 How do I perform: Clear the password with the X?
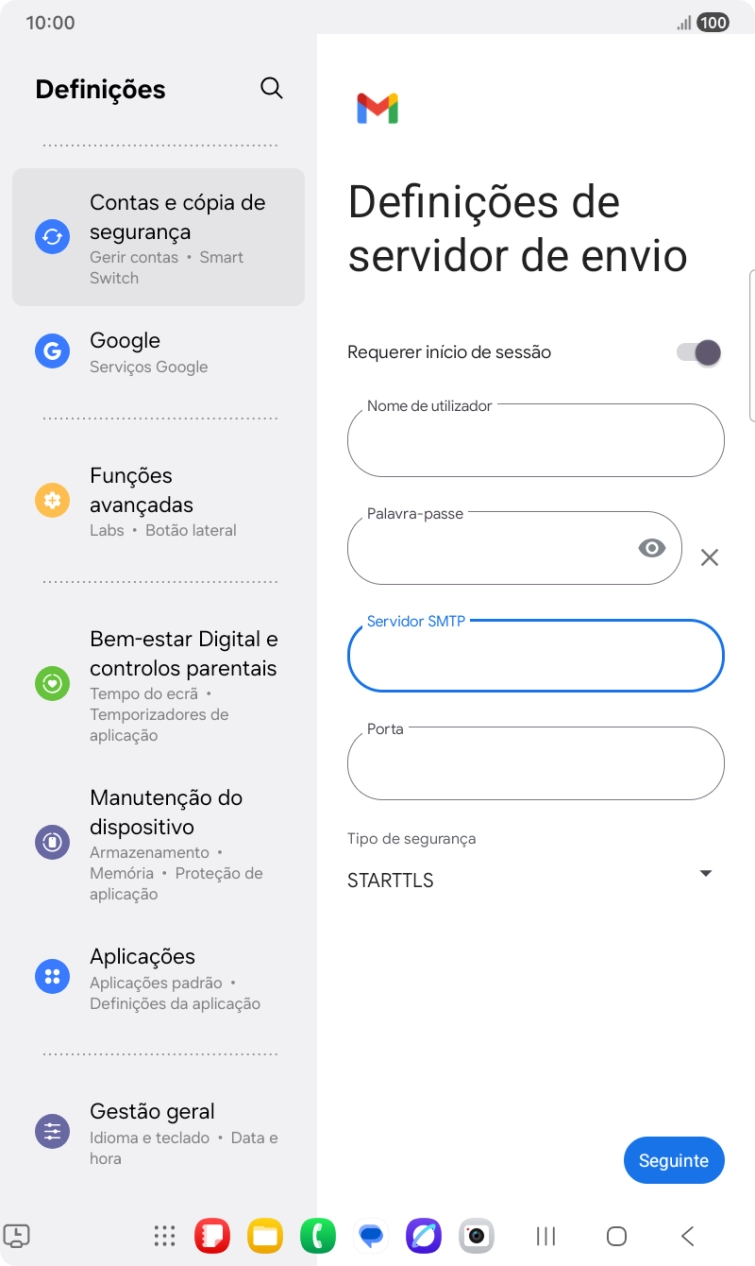709,558
